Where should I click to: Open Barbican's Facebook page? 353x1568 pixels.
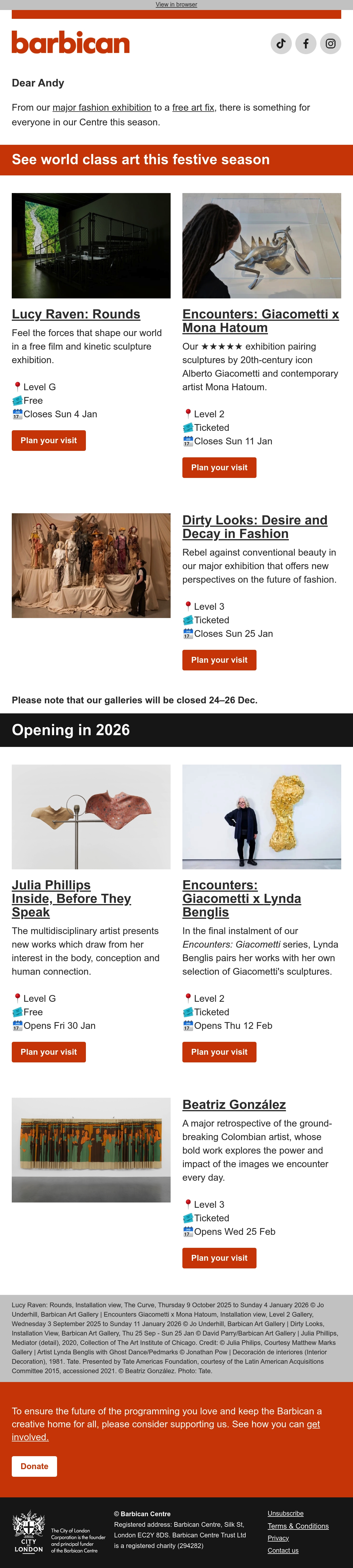coord(306,43)
